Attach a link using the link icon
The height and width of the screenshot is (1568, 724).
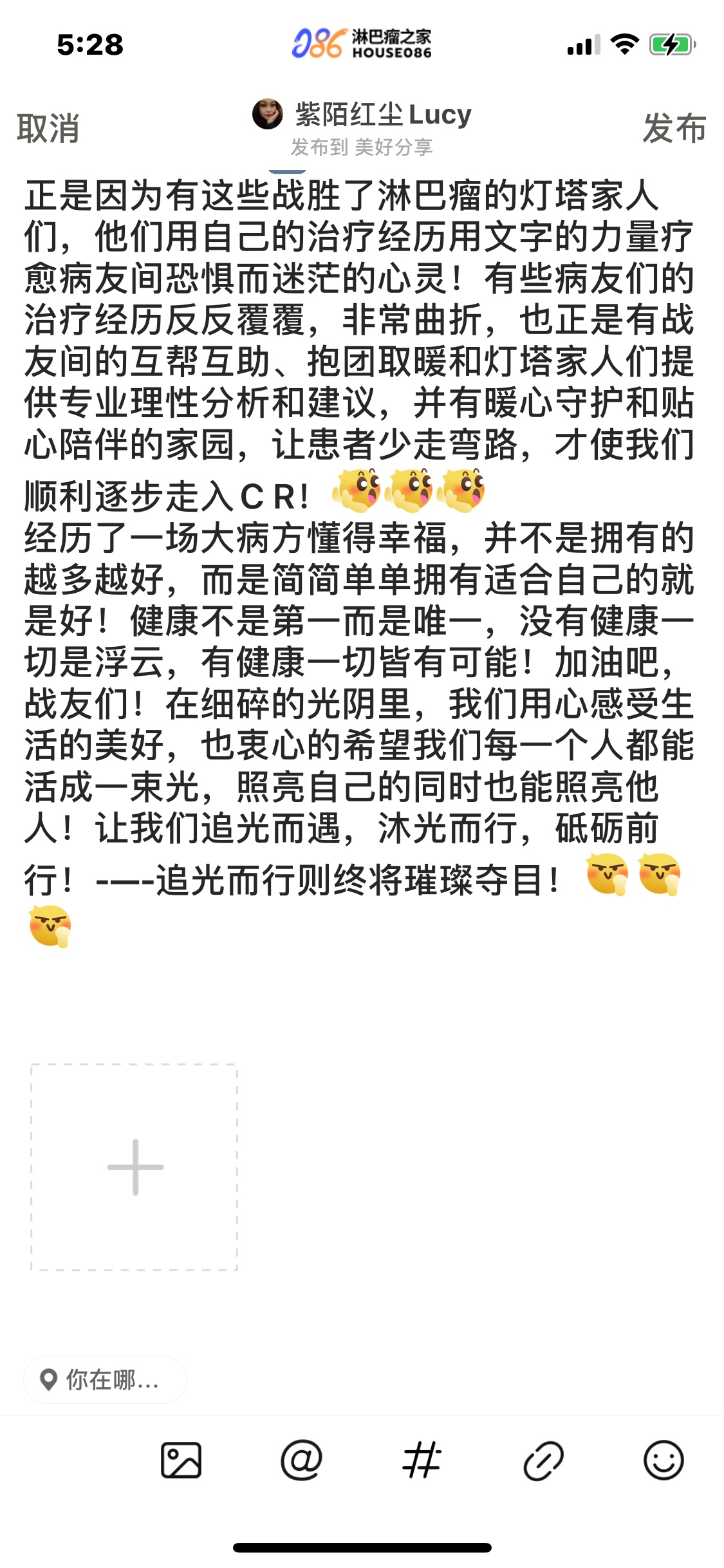tap(543, 1461)
